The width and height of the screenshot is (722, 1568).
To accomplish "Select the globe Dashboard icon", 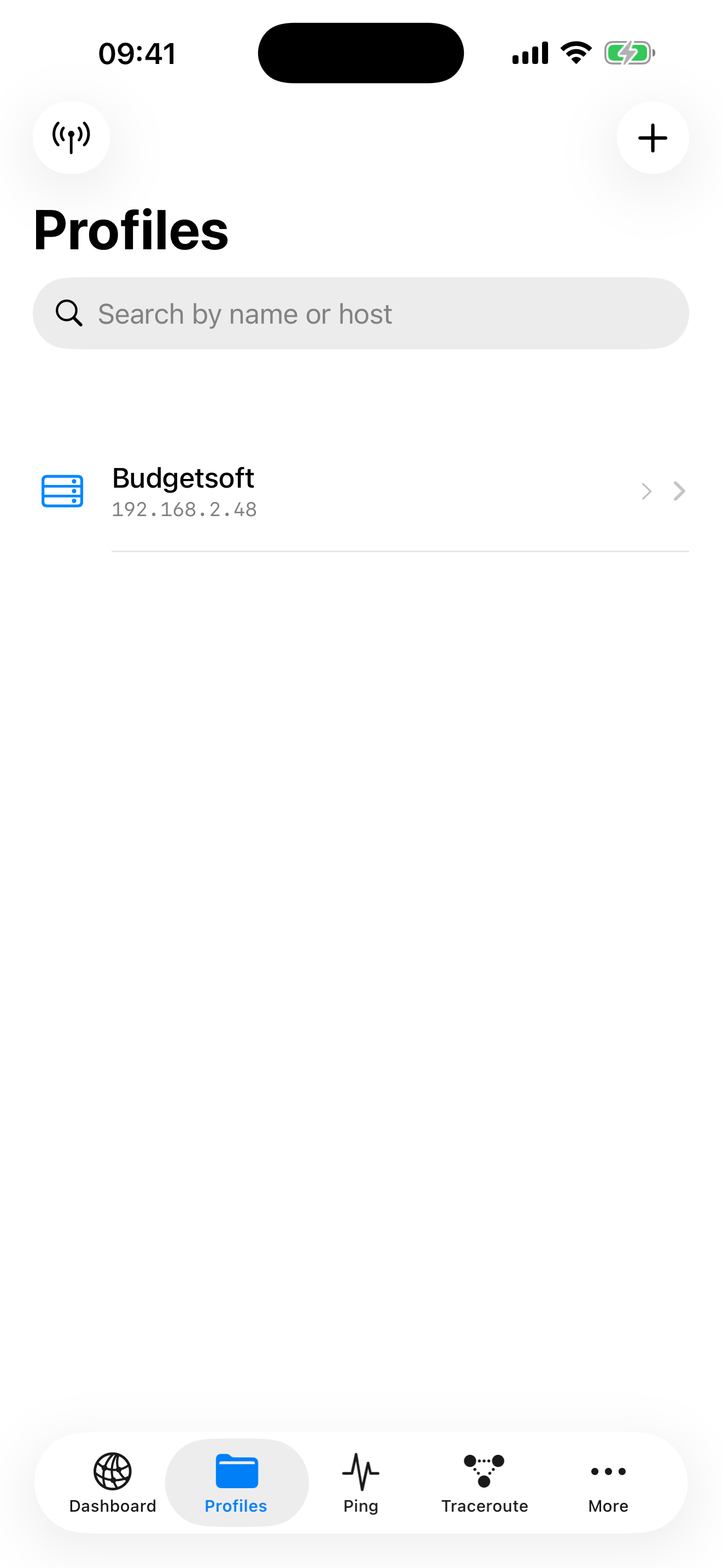I will pos(112,1470).
